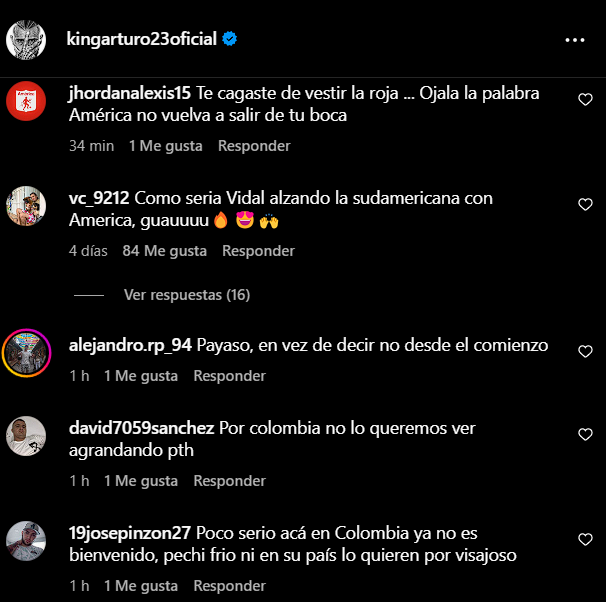This screenshot has width=606, height=602.
Task: Reply to vc_9212's comment
Action: pyautogui.click(x=258, y=251)
